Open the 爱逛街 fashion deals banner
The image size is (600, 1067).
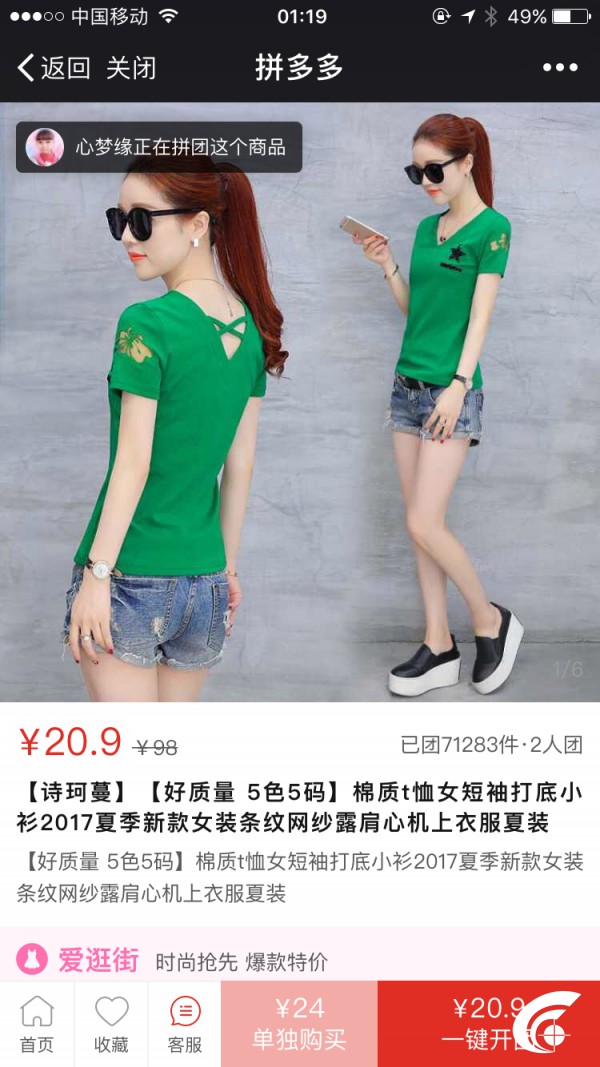(x=300, y=960)
